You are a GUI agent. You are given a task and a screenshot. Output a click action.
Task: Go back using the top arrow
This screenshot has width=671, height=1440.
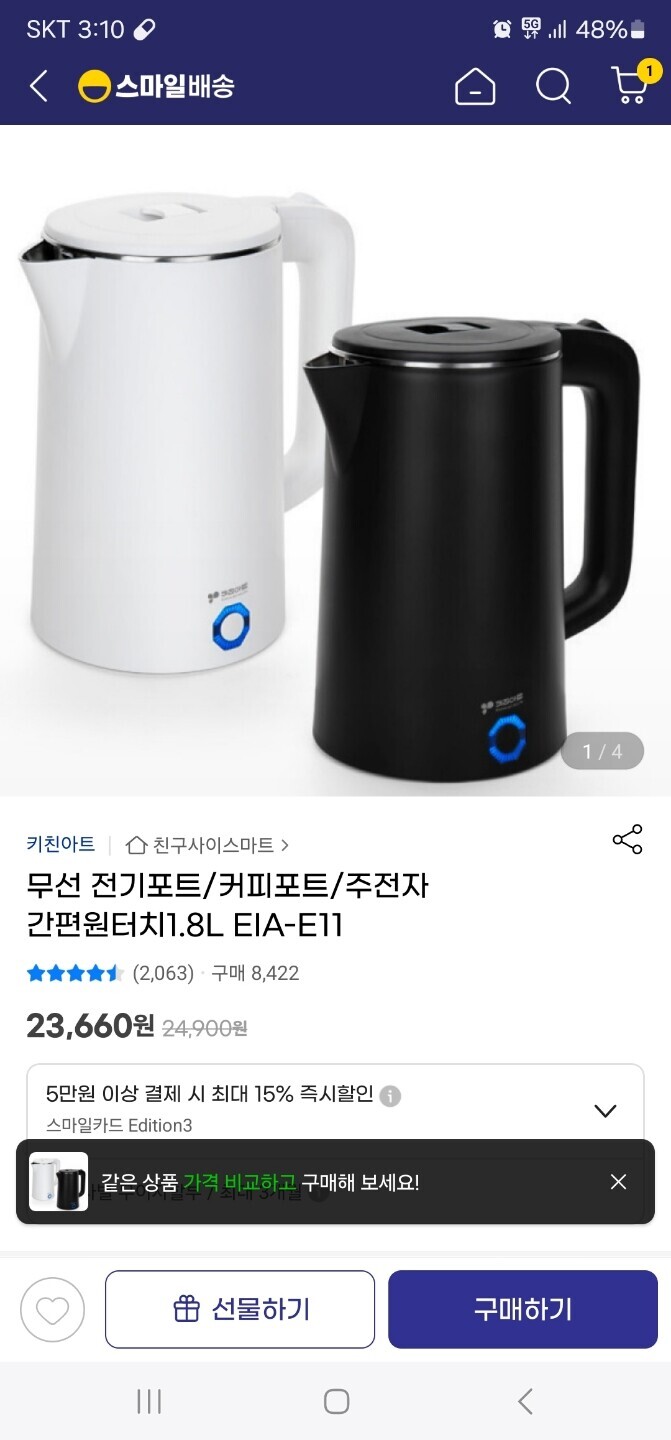point(39,87)
